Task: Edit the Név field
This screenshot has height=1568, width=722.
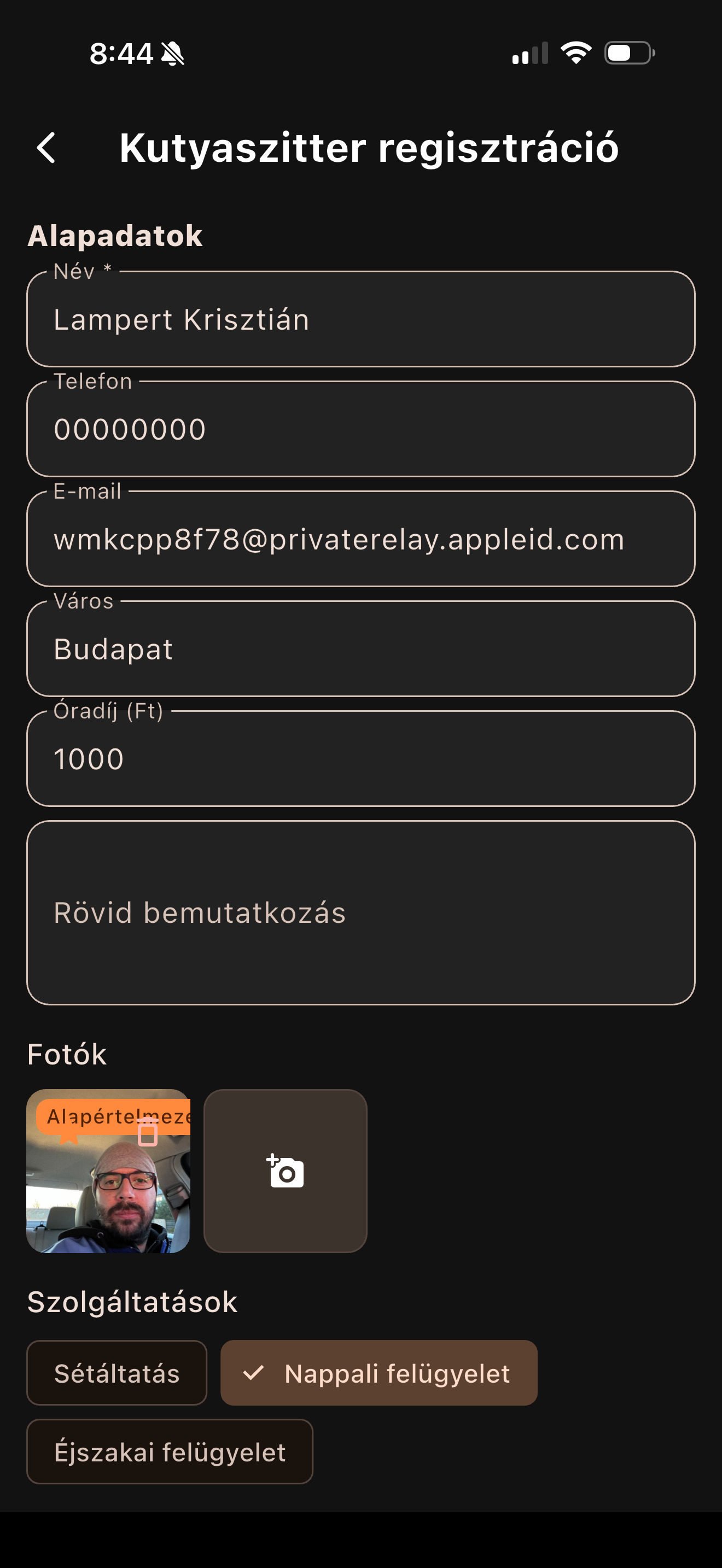Action: [360, 320]
